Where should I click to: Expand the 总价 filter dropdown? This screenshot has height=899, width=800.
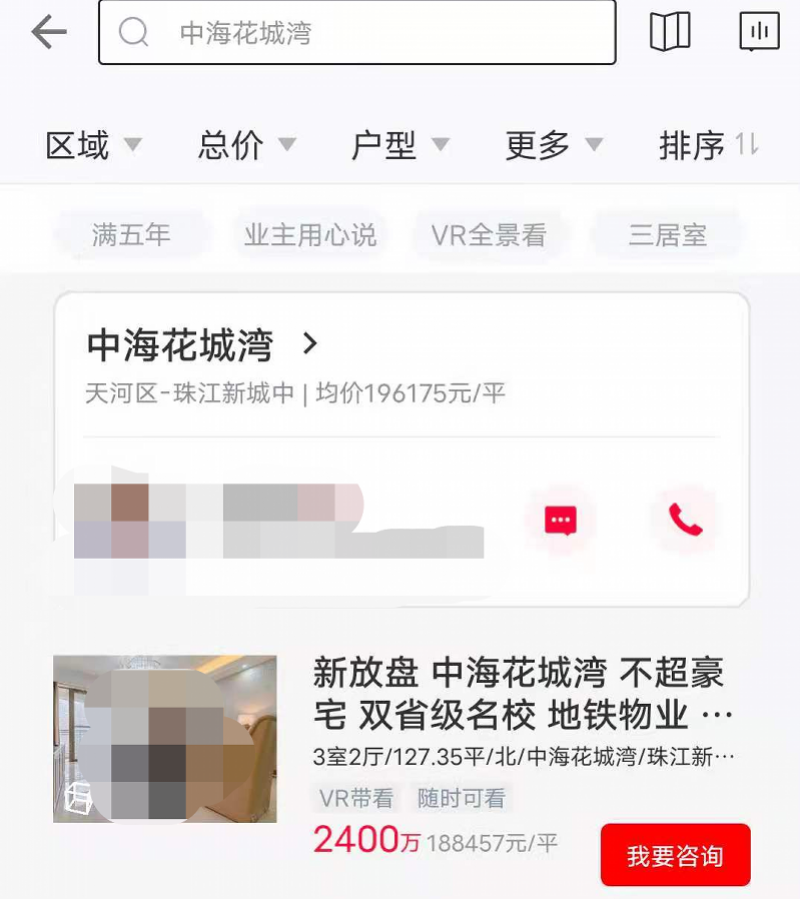coord(247,146)
